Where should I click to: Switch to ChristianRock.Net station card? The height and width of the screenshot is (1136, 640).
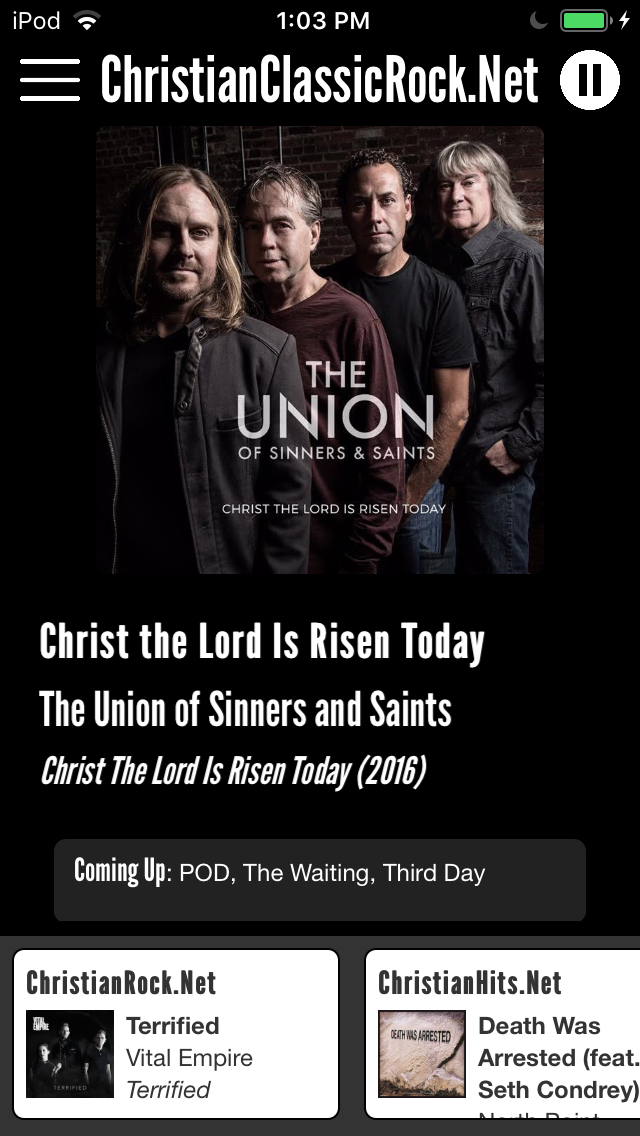tap(176, 1033)
